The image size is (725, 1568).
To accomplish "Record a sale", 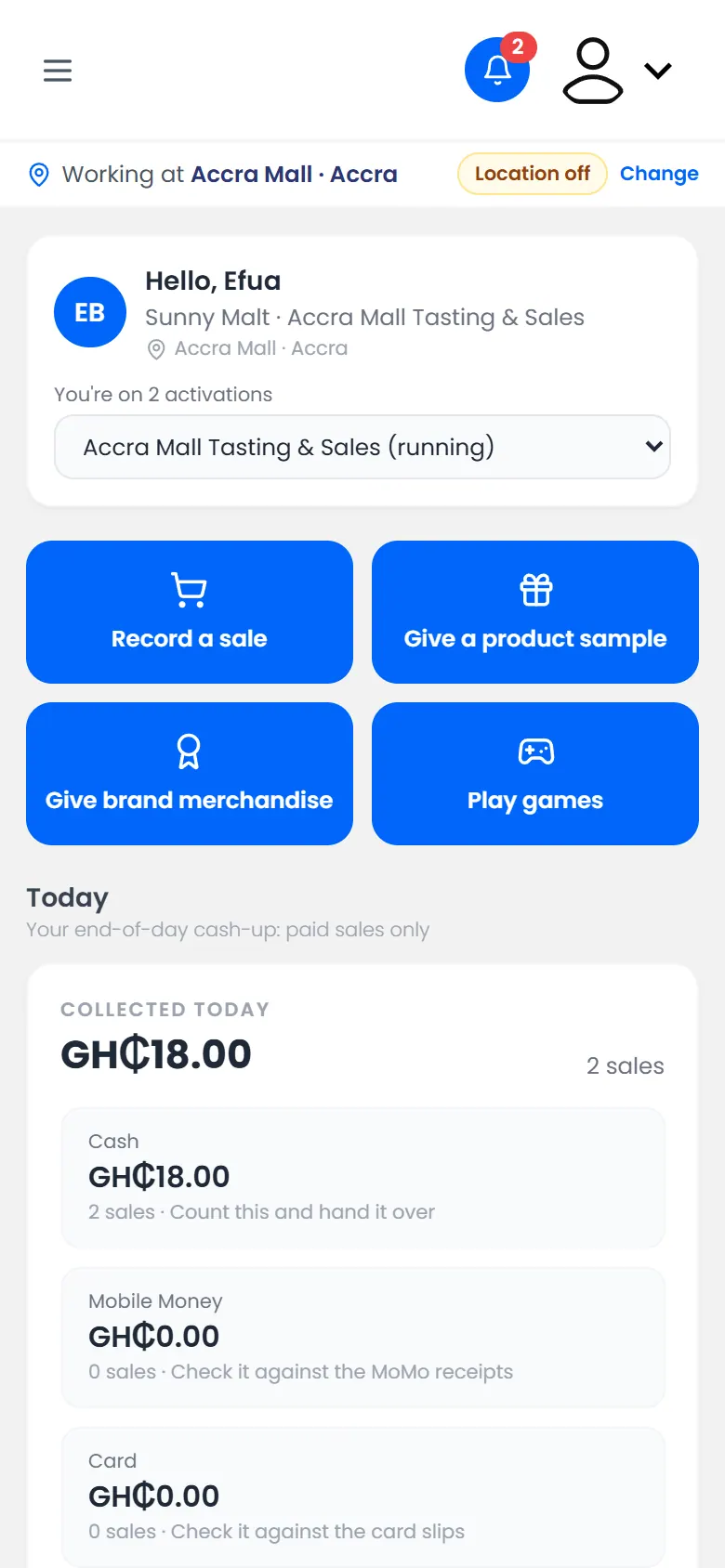I will point(190,612).
